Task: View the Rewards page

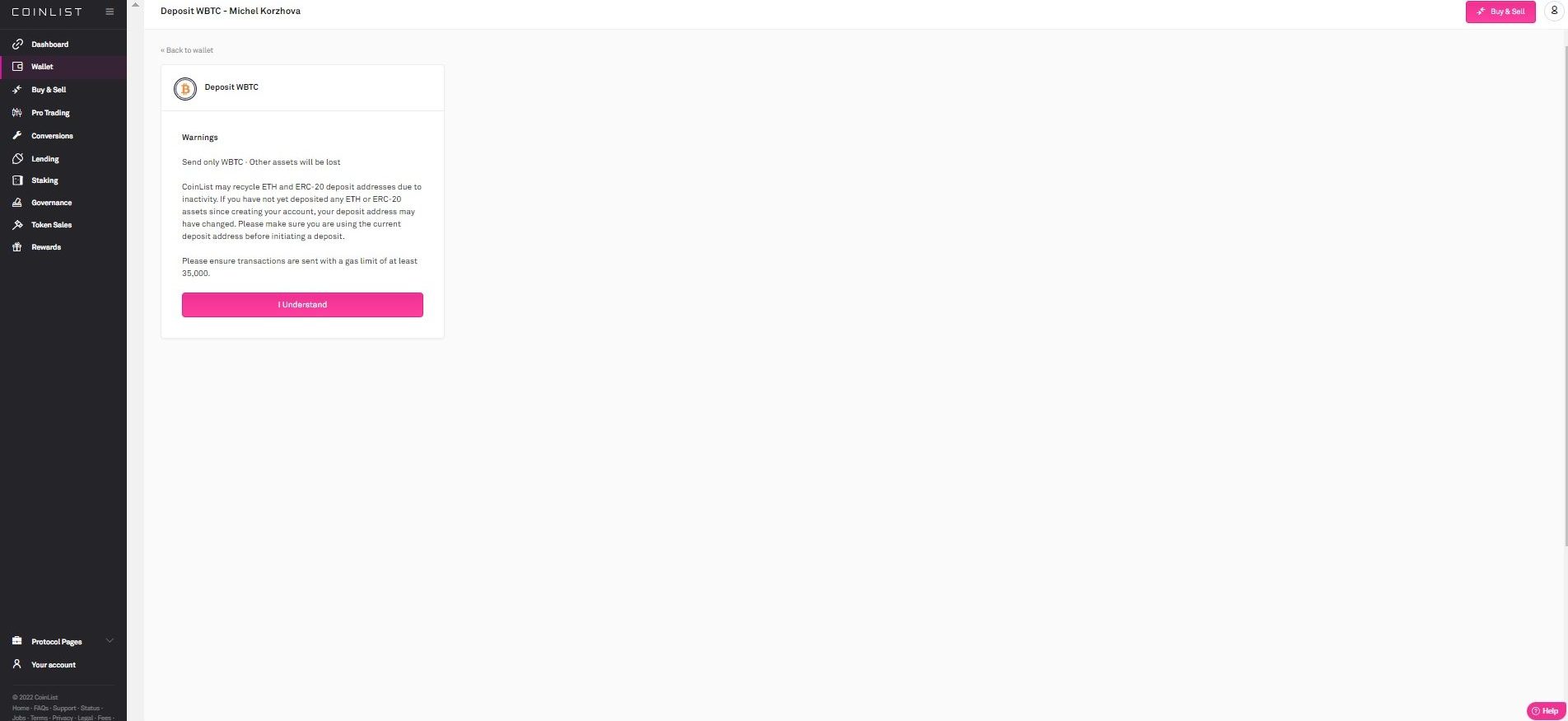Action: (x=46, y=247)
